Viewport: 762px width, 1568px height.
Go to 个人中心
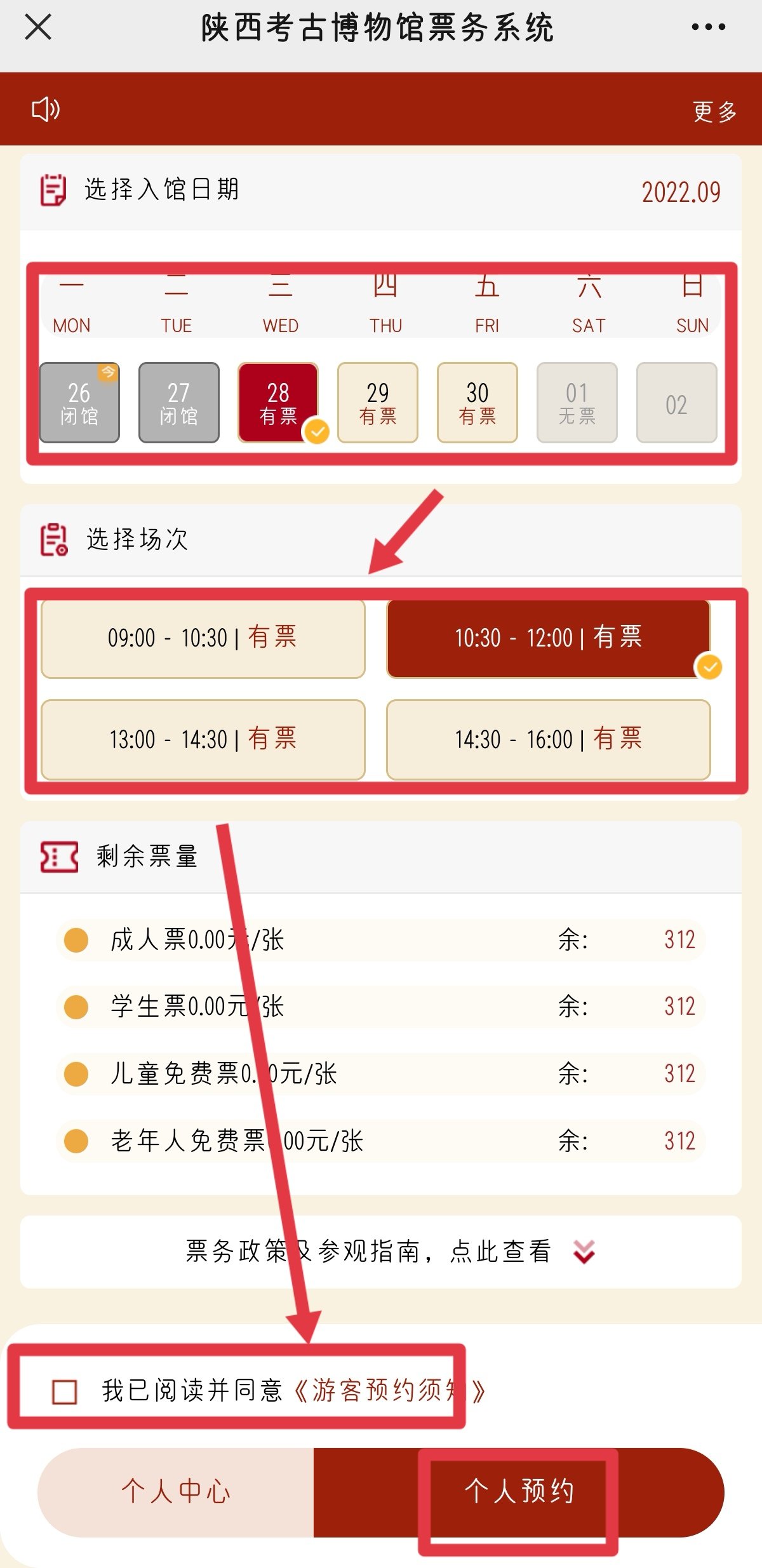tap(176, 1491)
